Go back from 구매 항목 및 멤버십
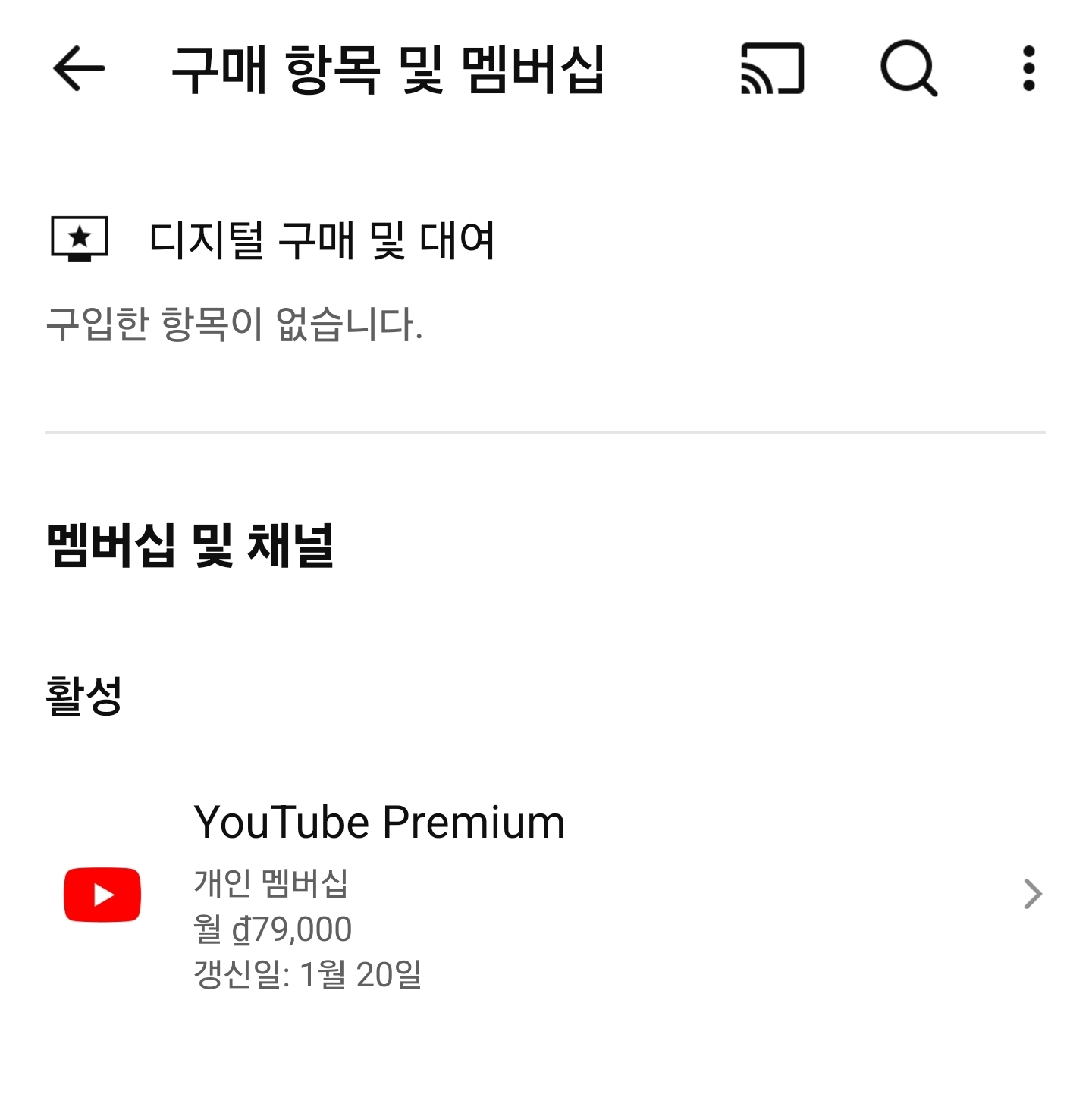The width and height of the screenshot is (1092, 1116). 79,69
